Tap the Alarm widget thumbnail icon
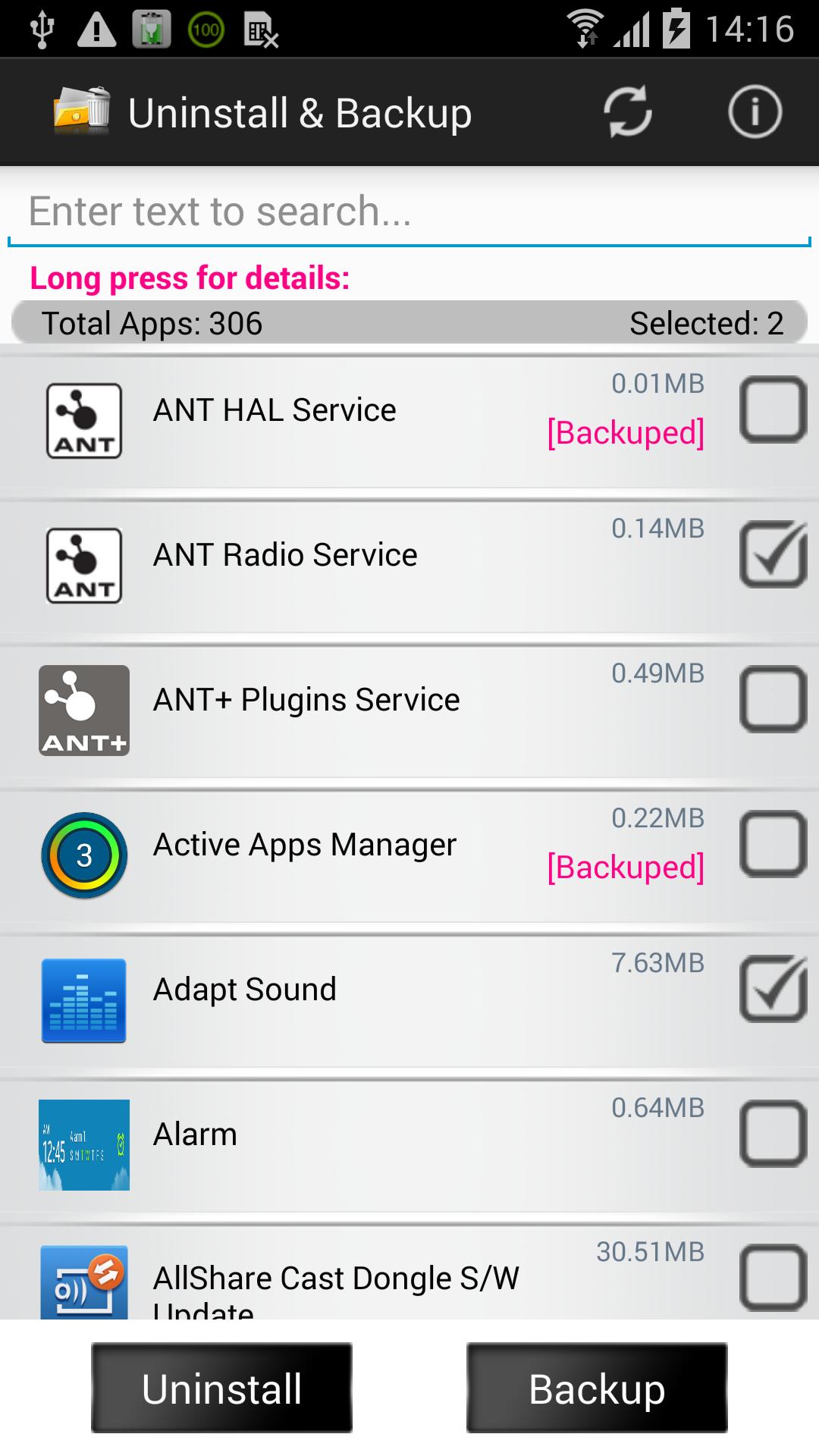819x1456 pixels. click(x=83, y=1145)
